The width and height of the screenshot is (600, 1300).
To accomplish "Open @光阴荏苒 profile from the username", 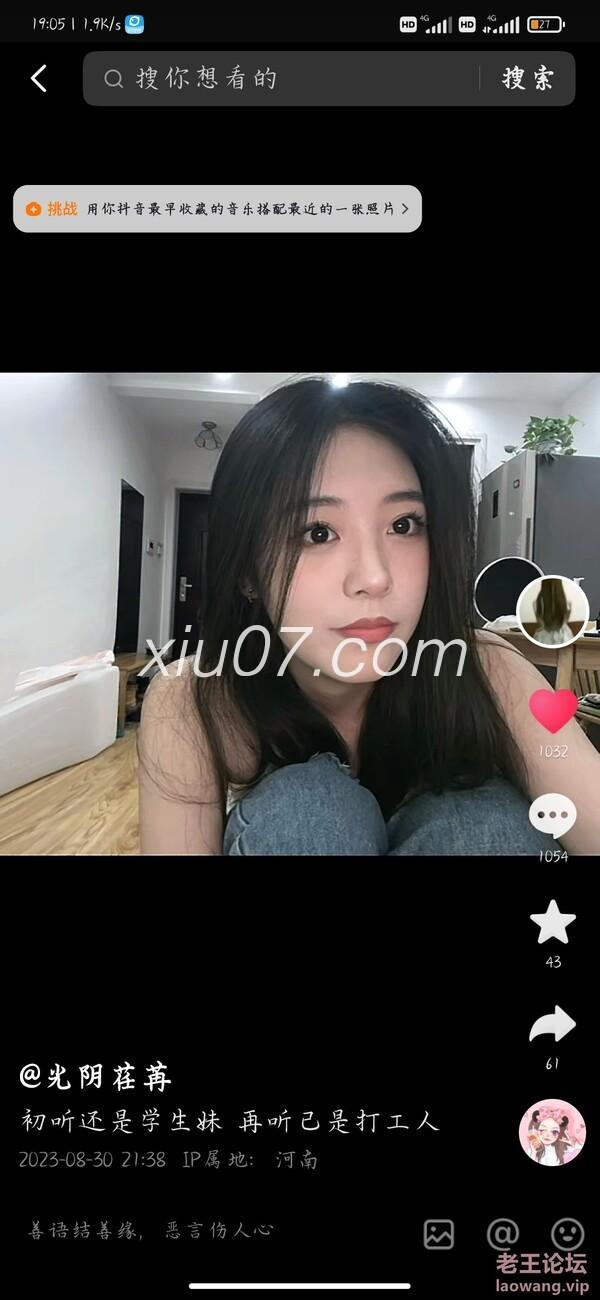I will 96,1077.
